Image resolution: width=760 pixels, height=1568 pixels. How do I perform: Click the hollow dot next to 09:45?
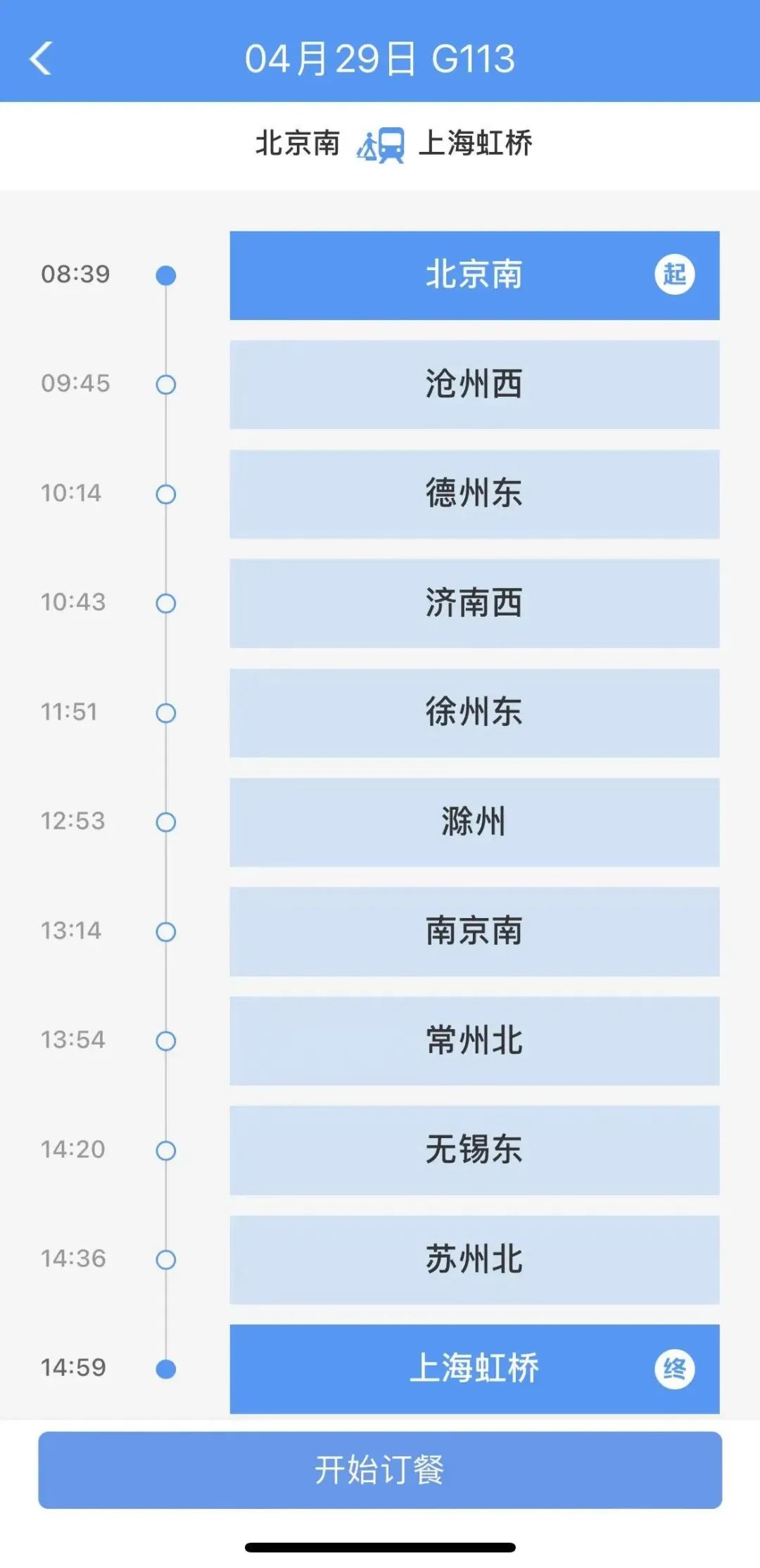[x=166, y=385]
